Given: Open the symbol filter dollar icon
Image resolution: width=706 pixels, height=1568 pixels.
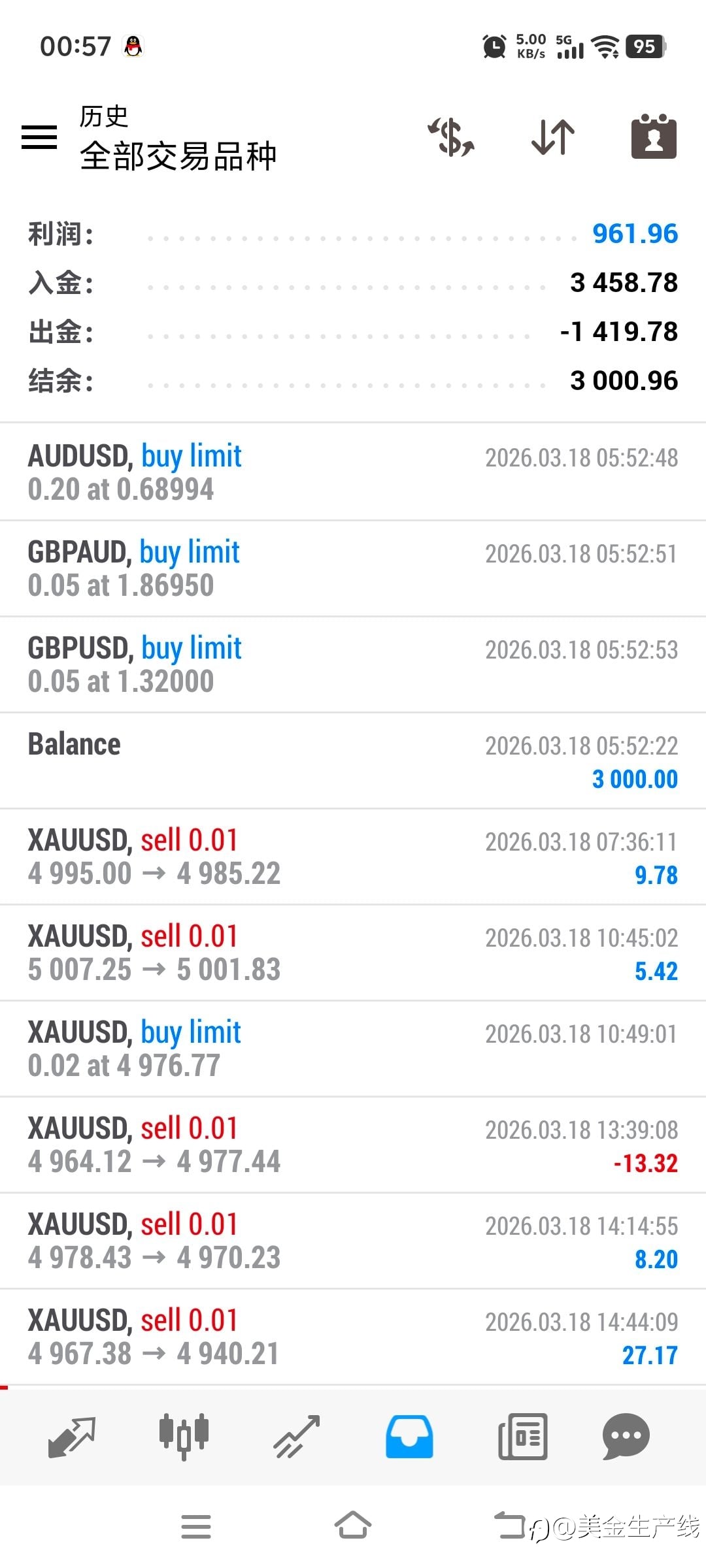Looking at the screenshot, I should point(451,137).
